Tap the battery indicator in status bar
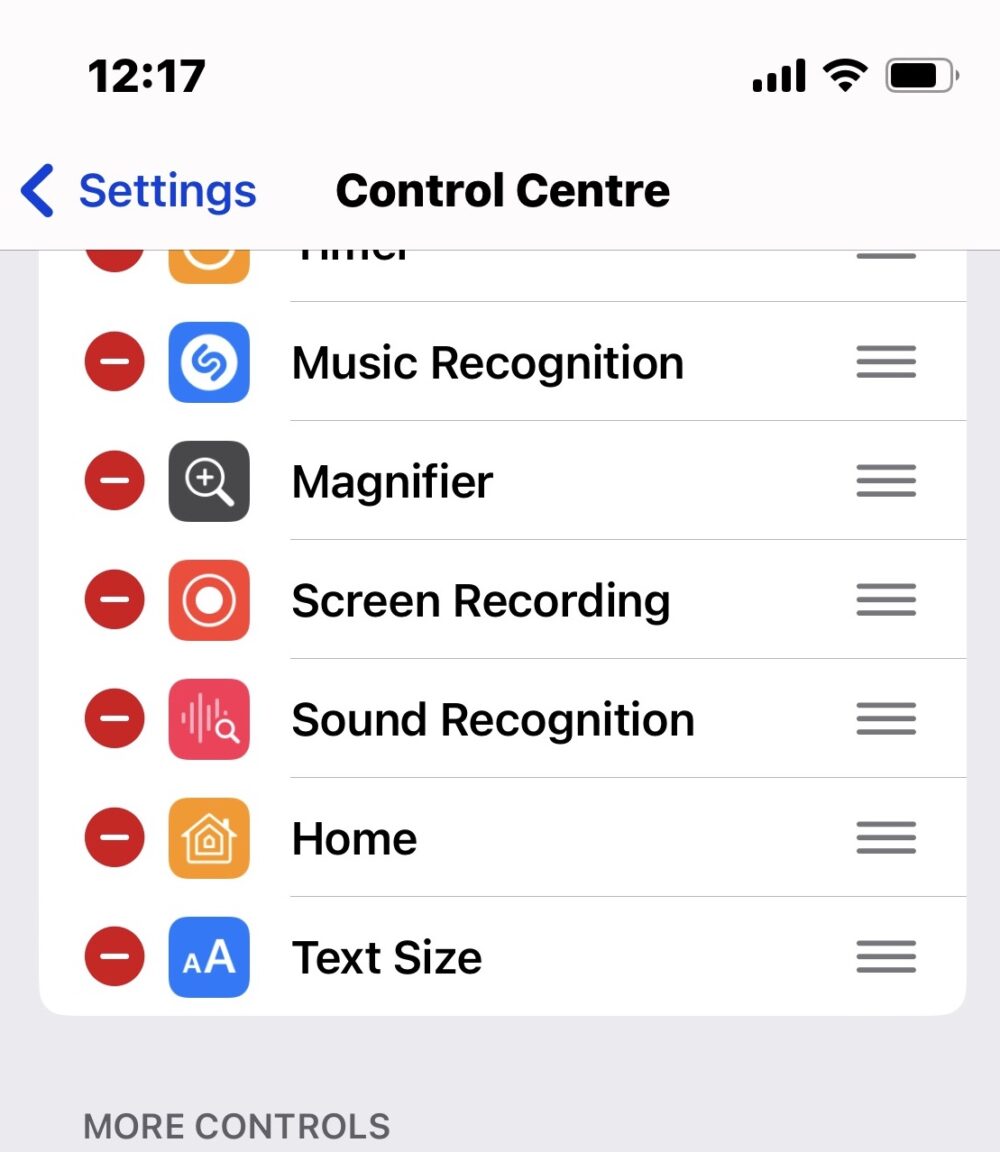Image resolution: width=1000 pixels, height=1152 pixels. coord(917,74)
